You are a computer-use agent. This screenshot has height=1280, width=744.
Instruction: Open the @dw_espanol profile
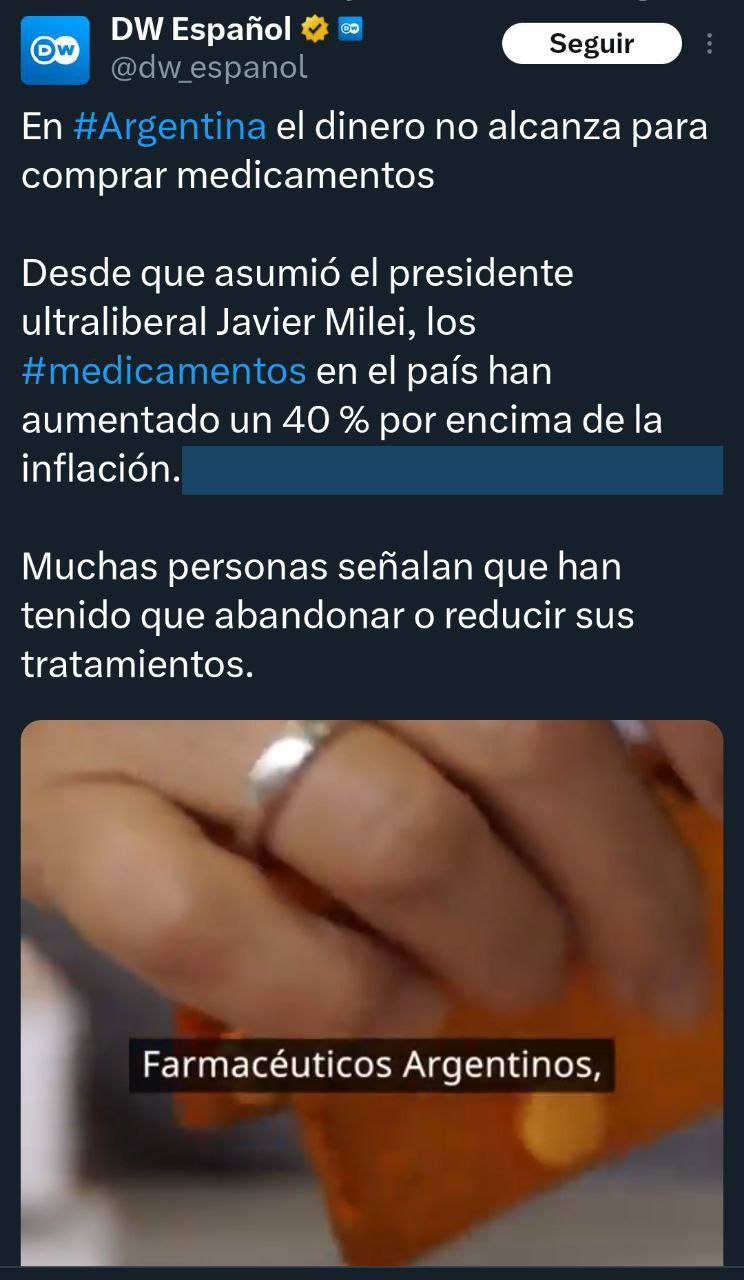point(209,67)
